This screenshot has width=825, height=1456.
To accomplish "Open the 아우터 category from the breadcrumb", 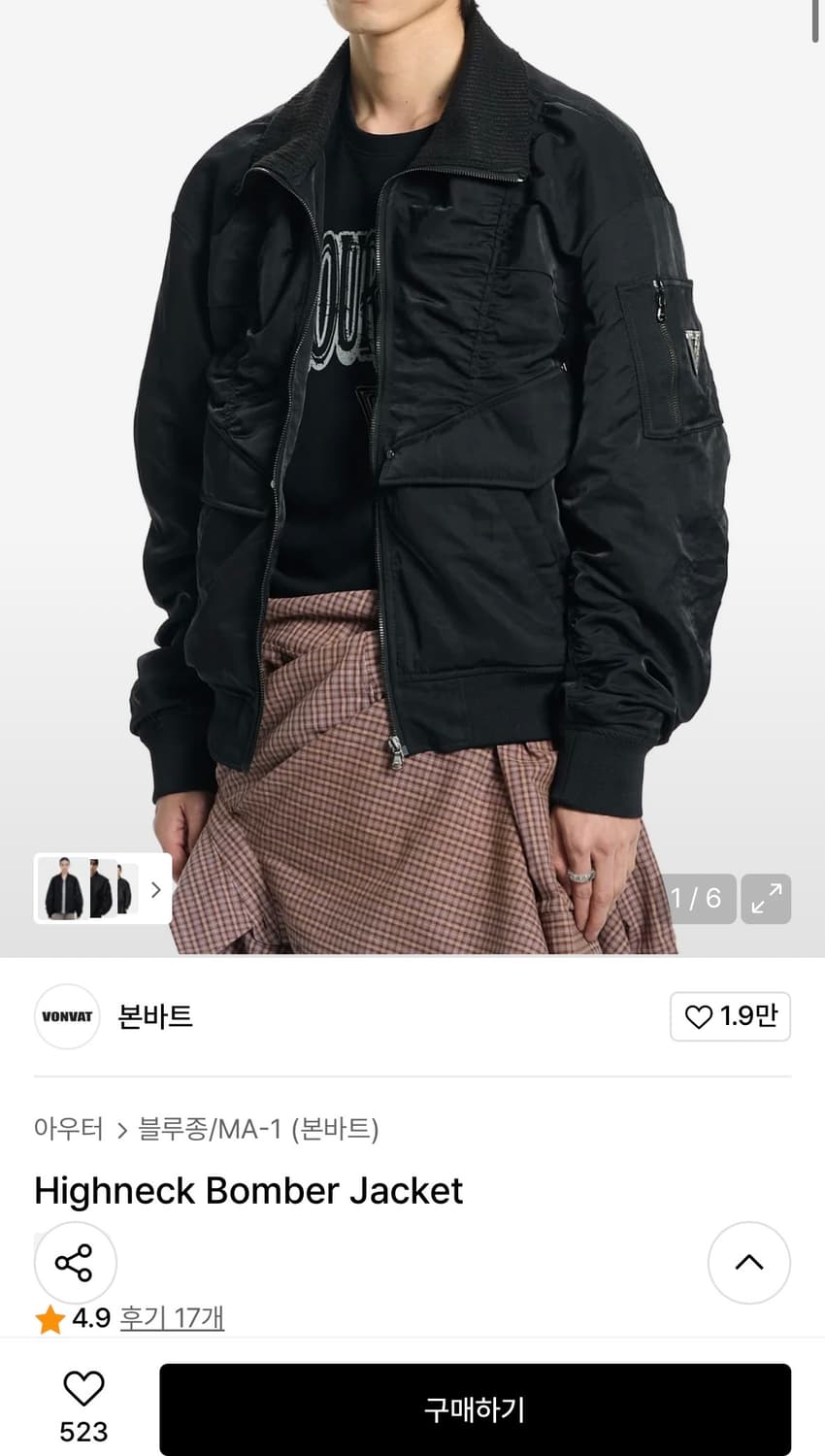I will (x=70, y=1129).
